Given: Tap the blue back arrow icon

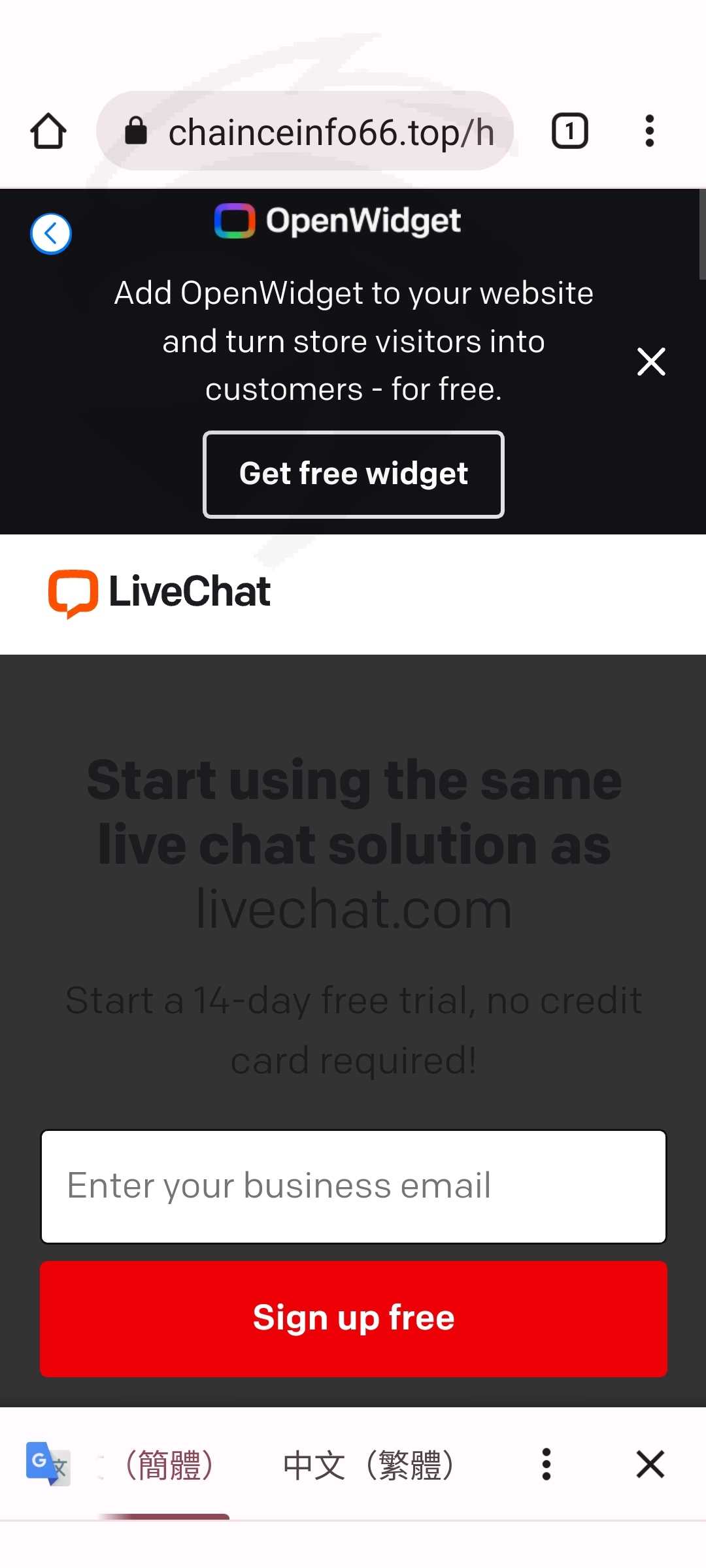Looking at the screenshot, I should pyautogui.click(x=51, y=233).
